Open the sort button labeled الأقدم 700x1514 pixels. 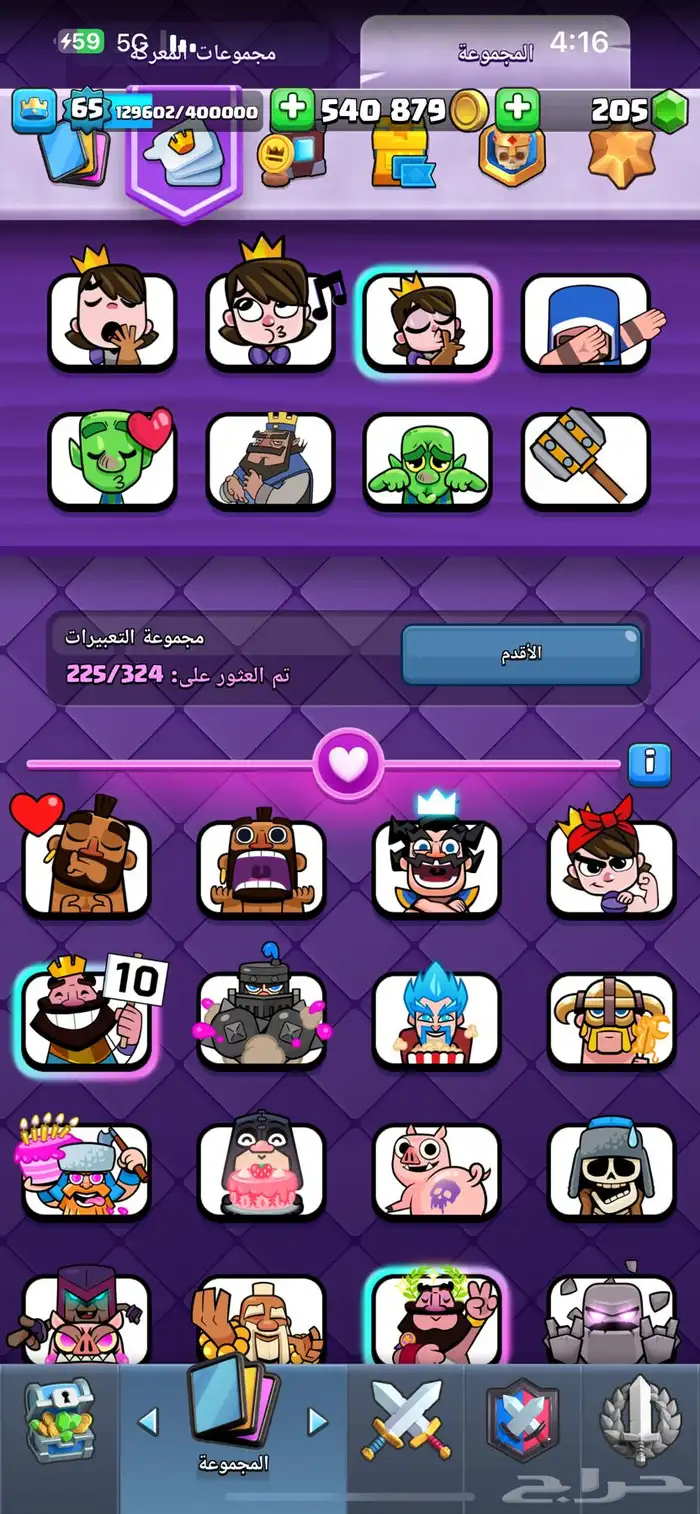coord(520,654)
